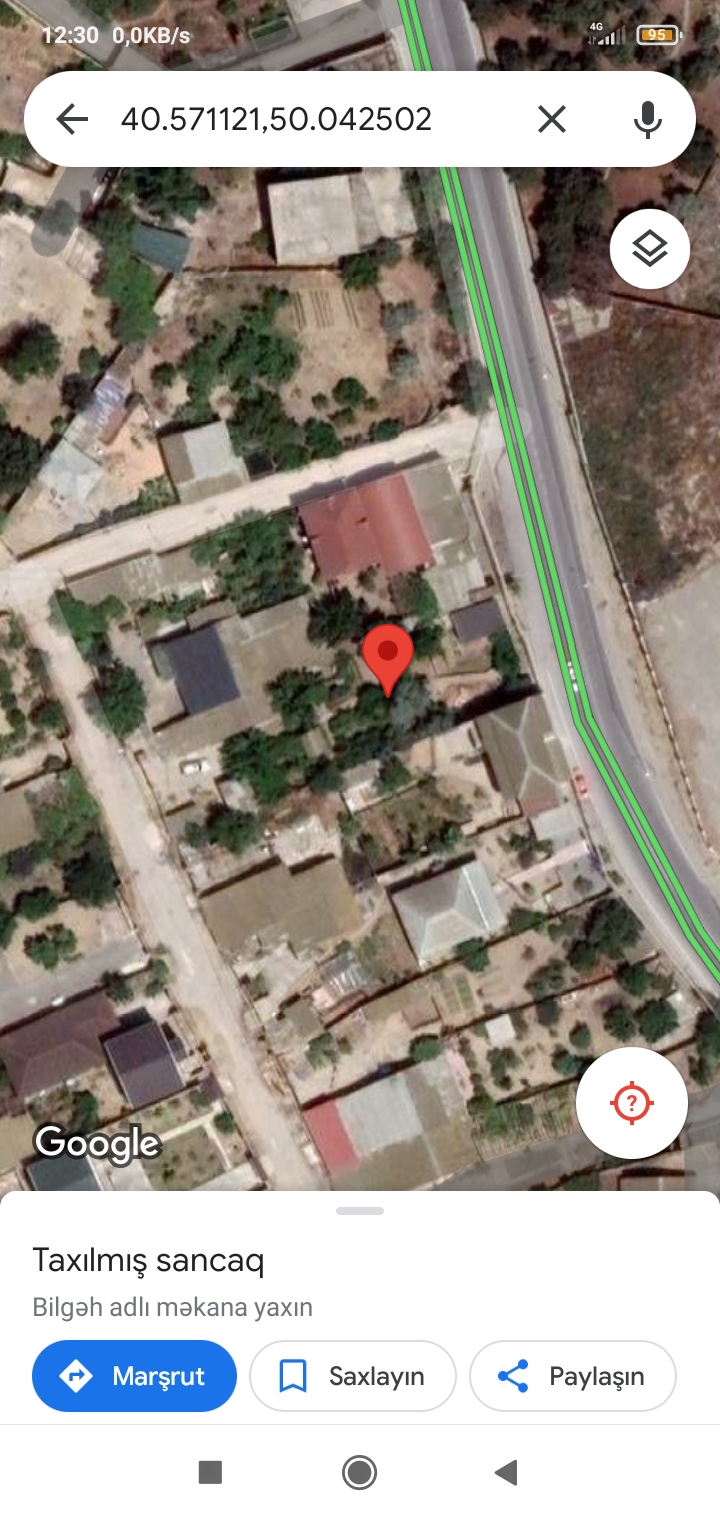720x1520 pixels.
Task: Open the map layers selector
Action: tap(650, 249)
